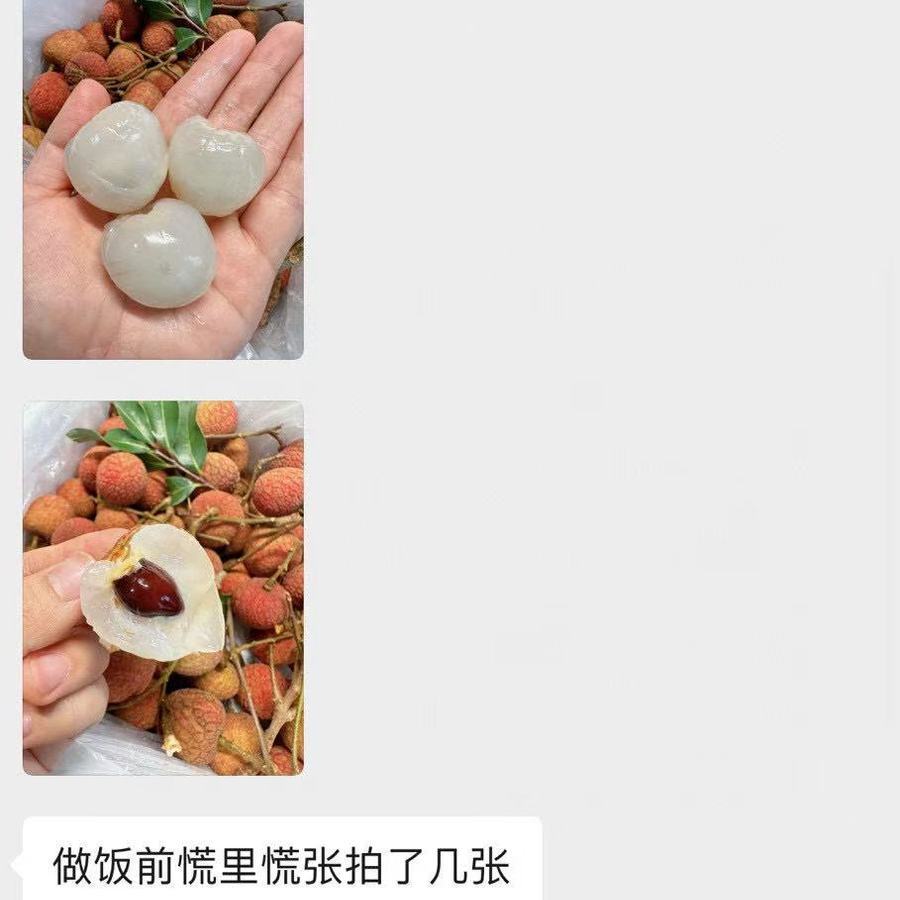Open the photo of three peeled lychees in a palm
The width and height of the screenshot is (900, 900).
pos(163,180)
